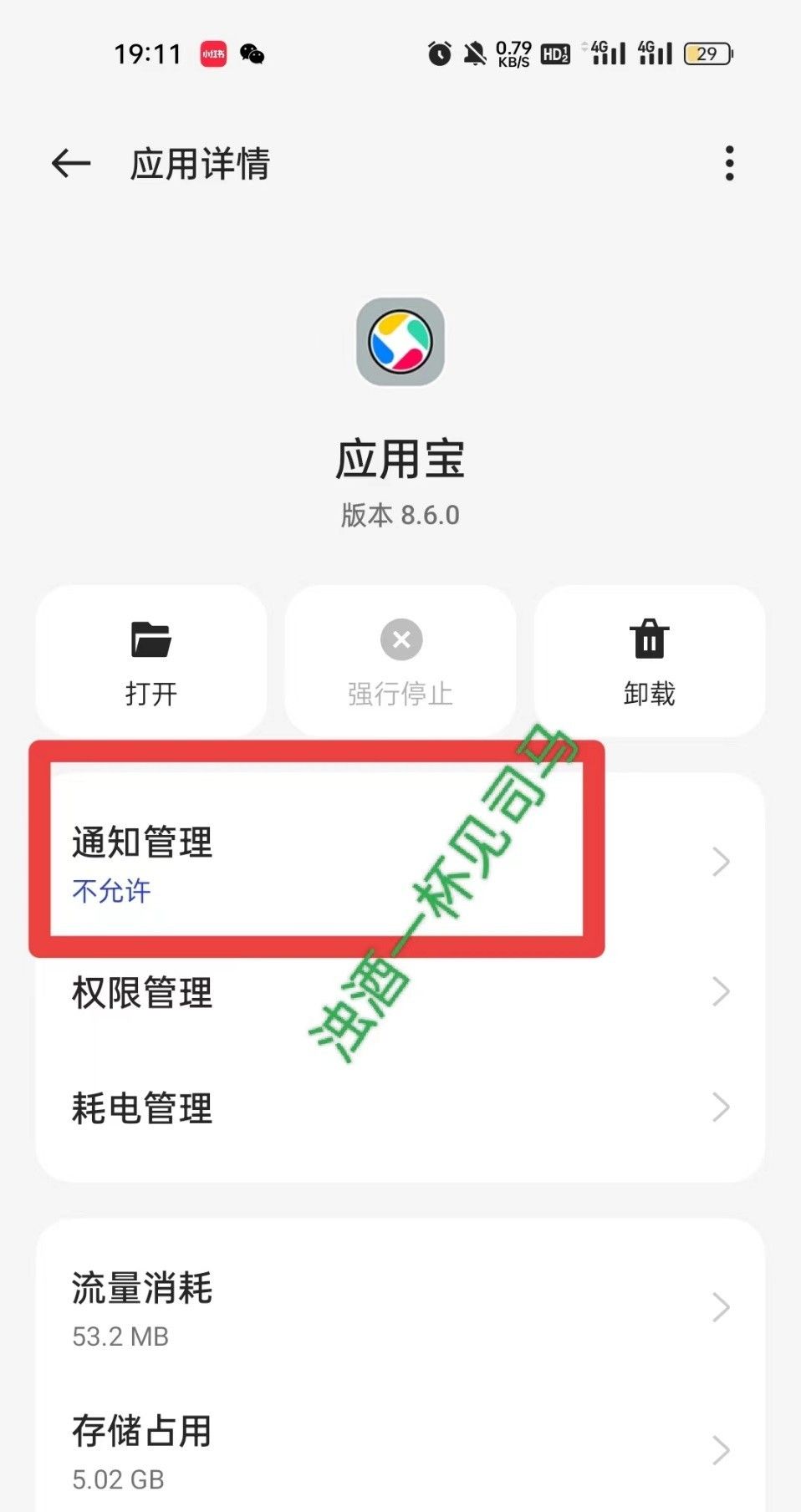Tap the 小红书 icon in the status bar

click(212, 53)
